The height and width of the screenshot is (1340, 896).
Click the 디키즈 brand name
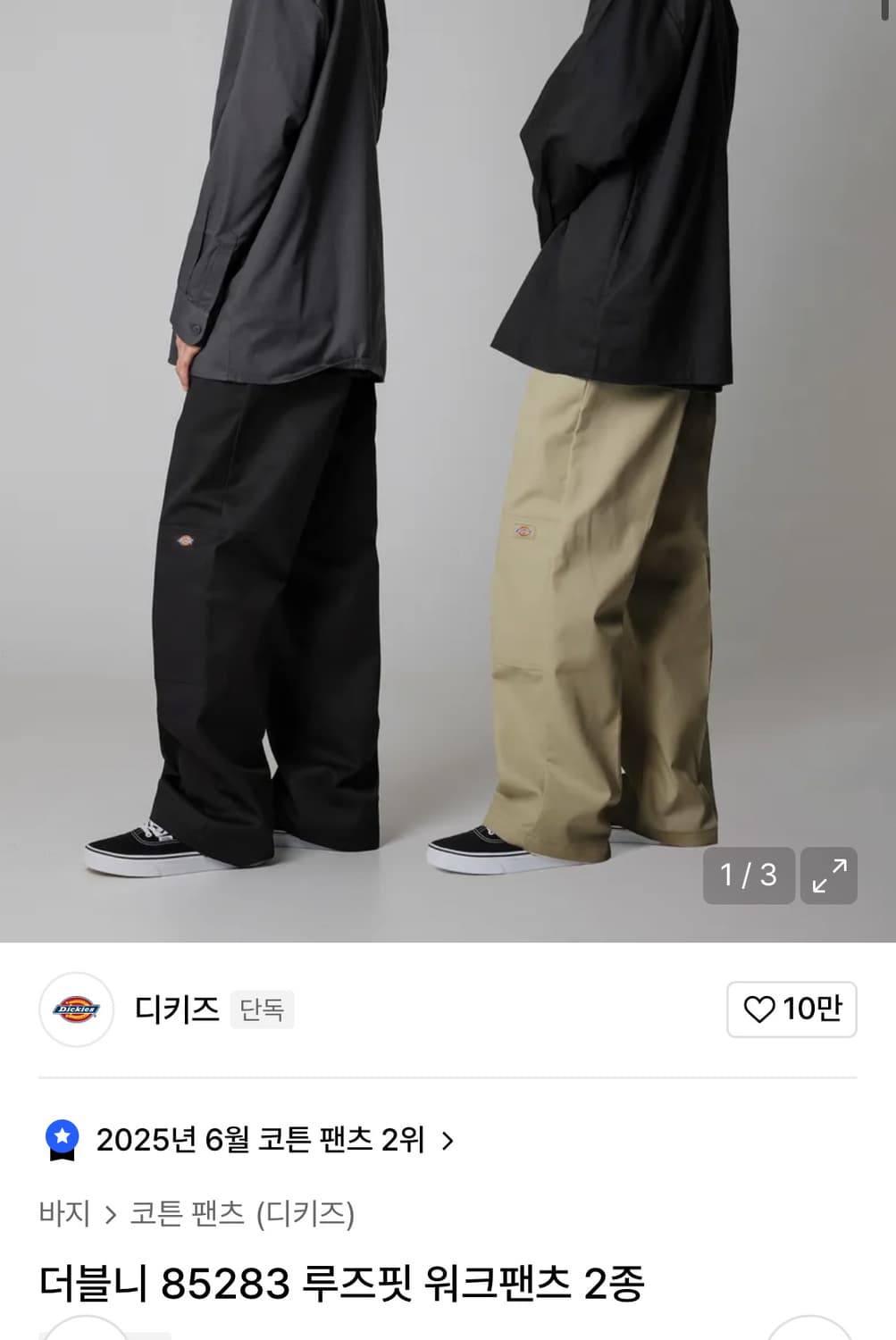click(x=176, y=1010)
